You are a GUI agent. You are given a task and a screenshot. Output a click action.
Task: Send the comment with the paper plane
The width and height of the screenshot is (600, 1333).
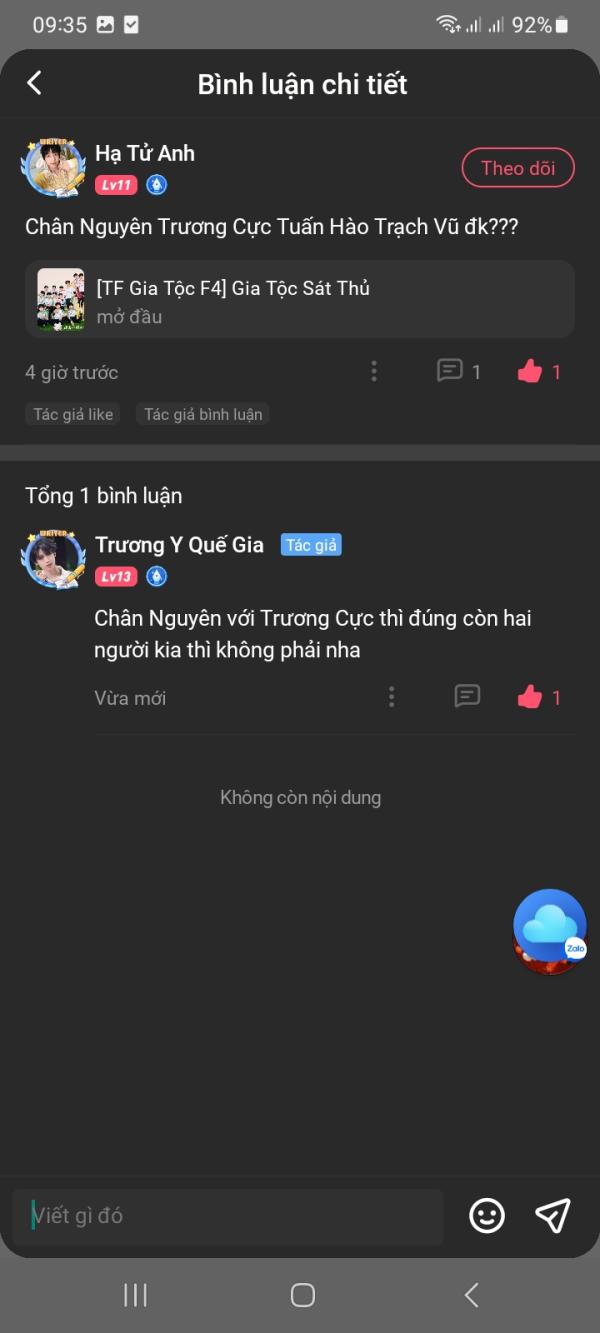tap(553, 1215)
